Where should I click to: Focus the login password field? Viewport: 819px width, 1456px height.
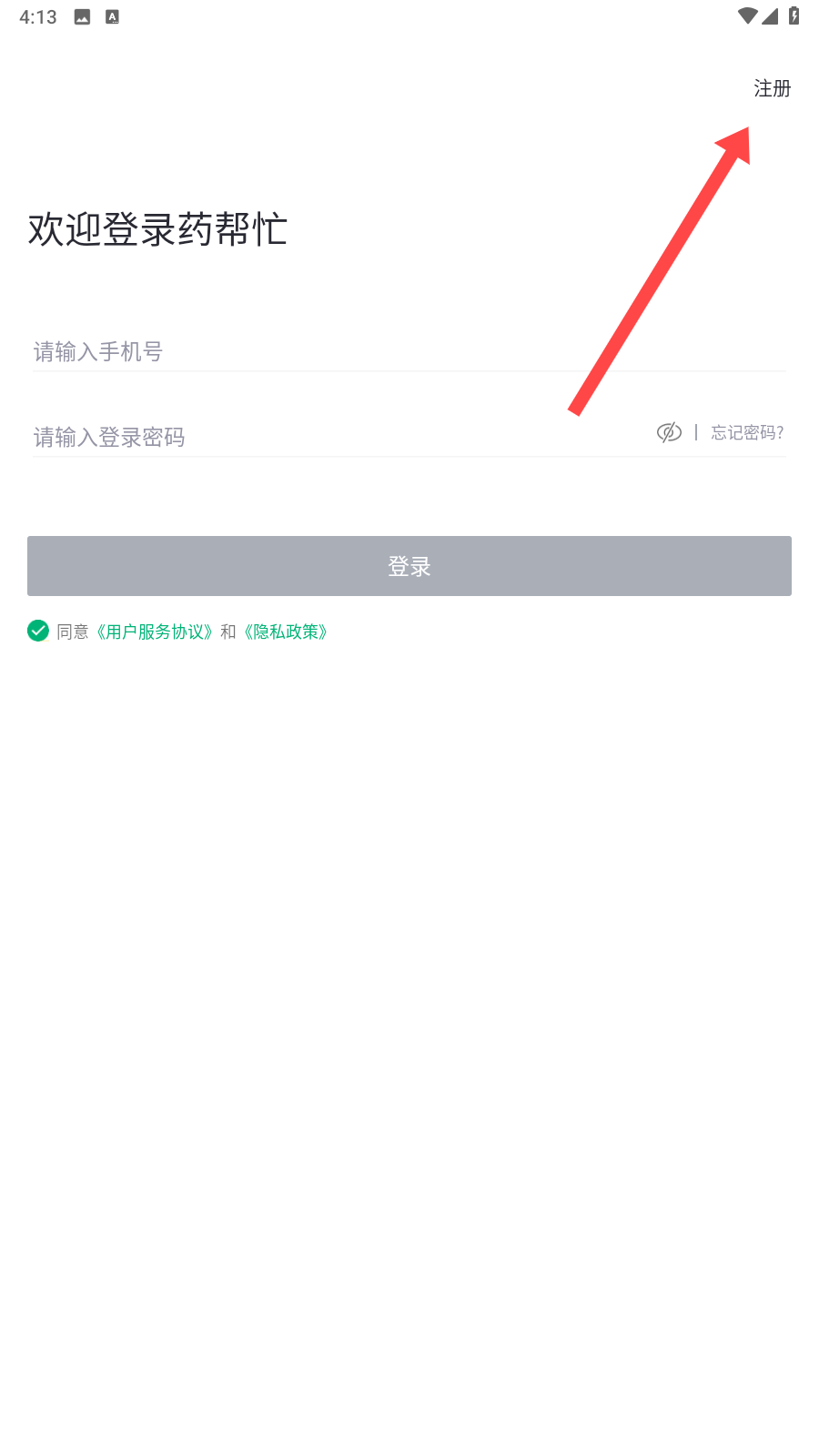pos(318,437)
